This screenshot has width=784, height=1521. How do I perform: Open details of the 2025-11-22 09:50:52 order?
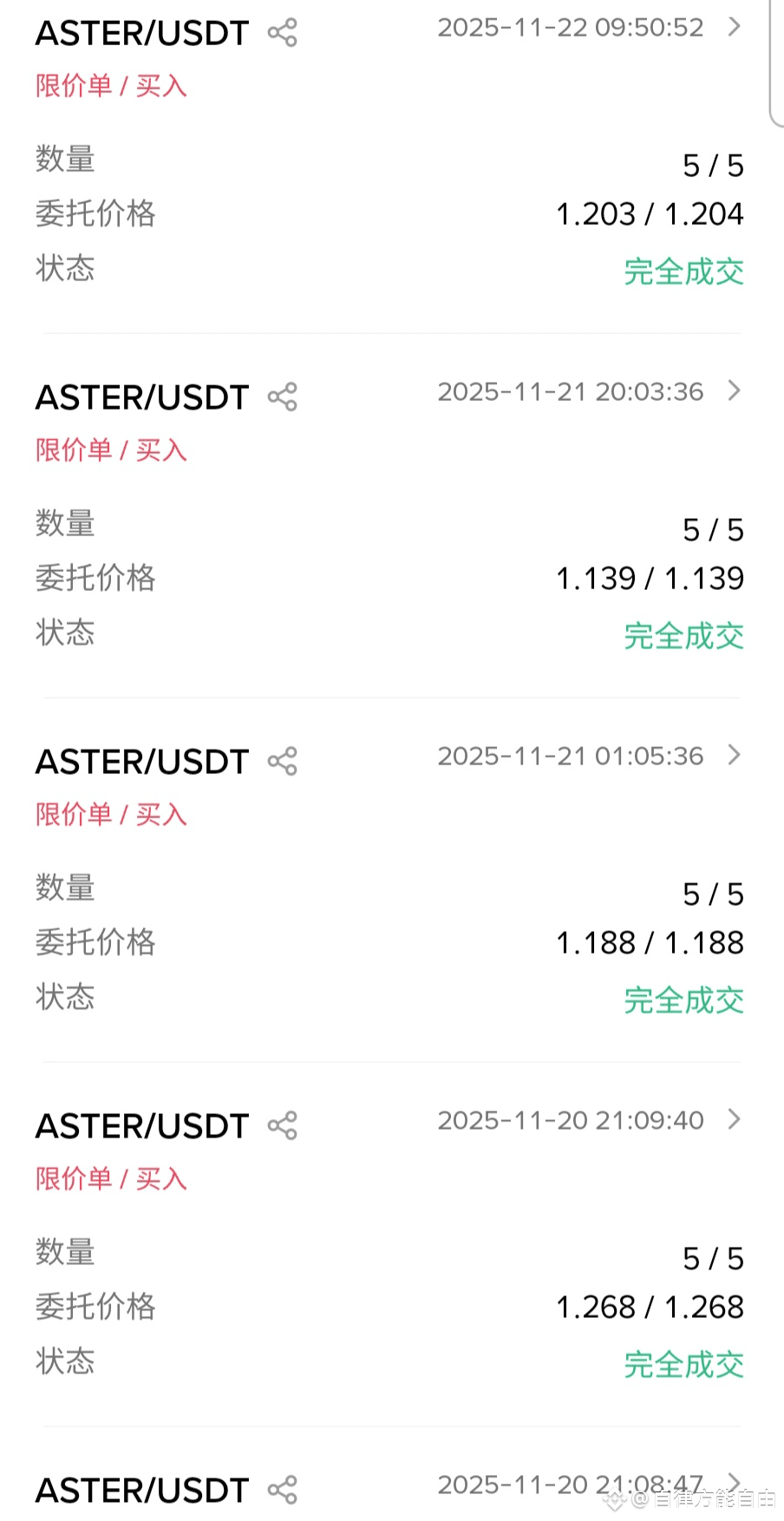[x=734, y=27]
